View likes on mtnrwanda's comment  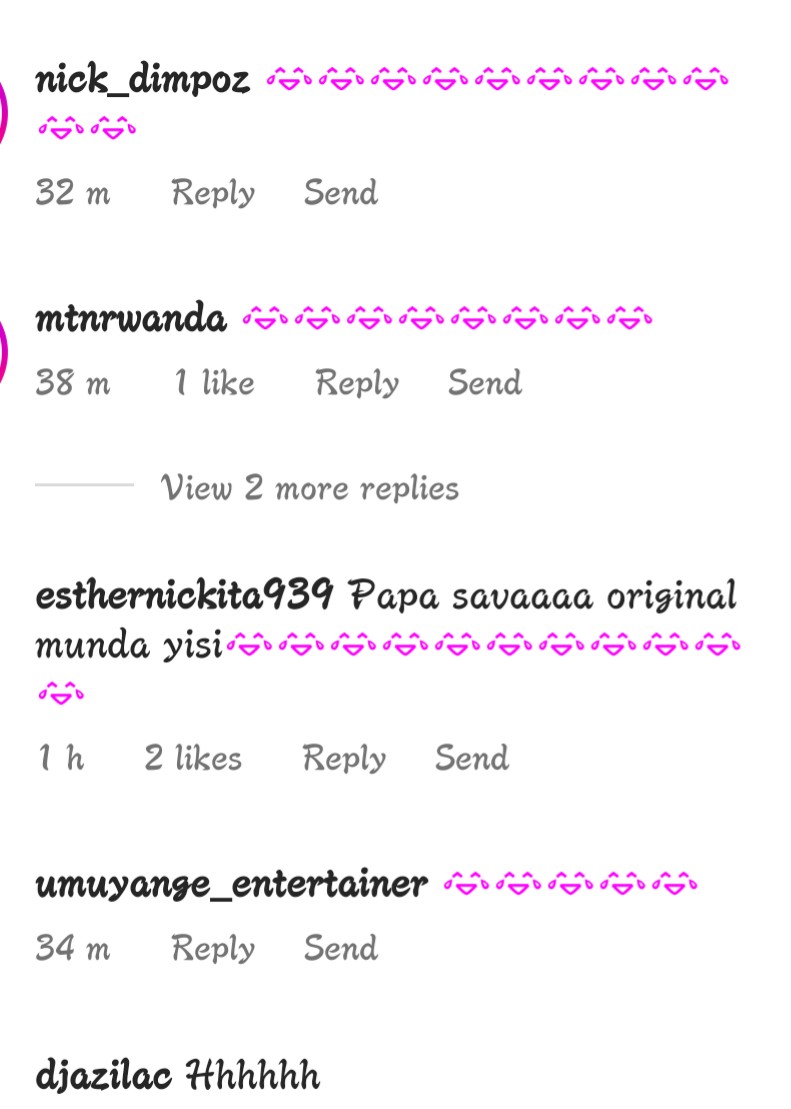tap(215, 382)
